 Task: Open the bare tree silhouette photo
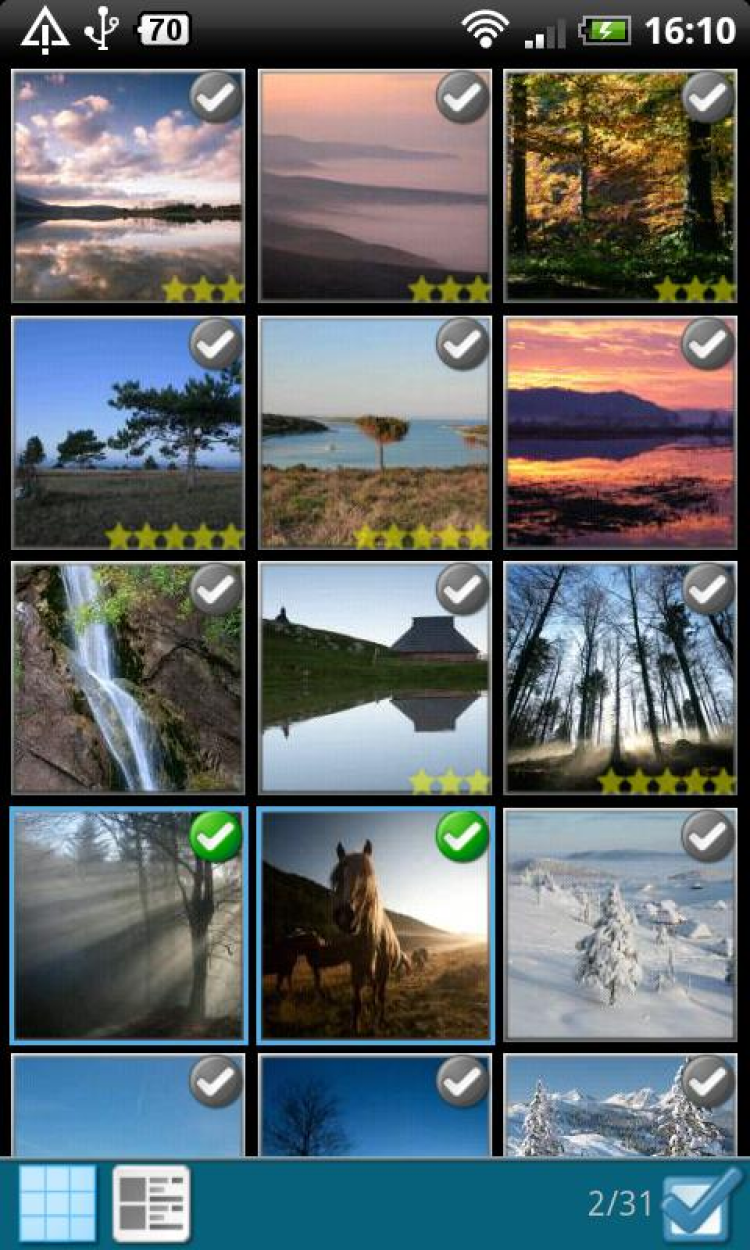[x=374, y=1110]
